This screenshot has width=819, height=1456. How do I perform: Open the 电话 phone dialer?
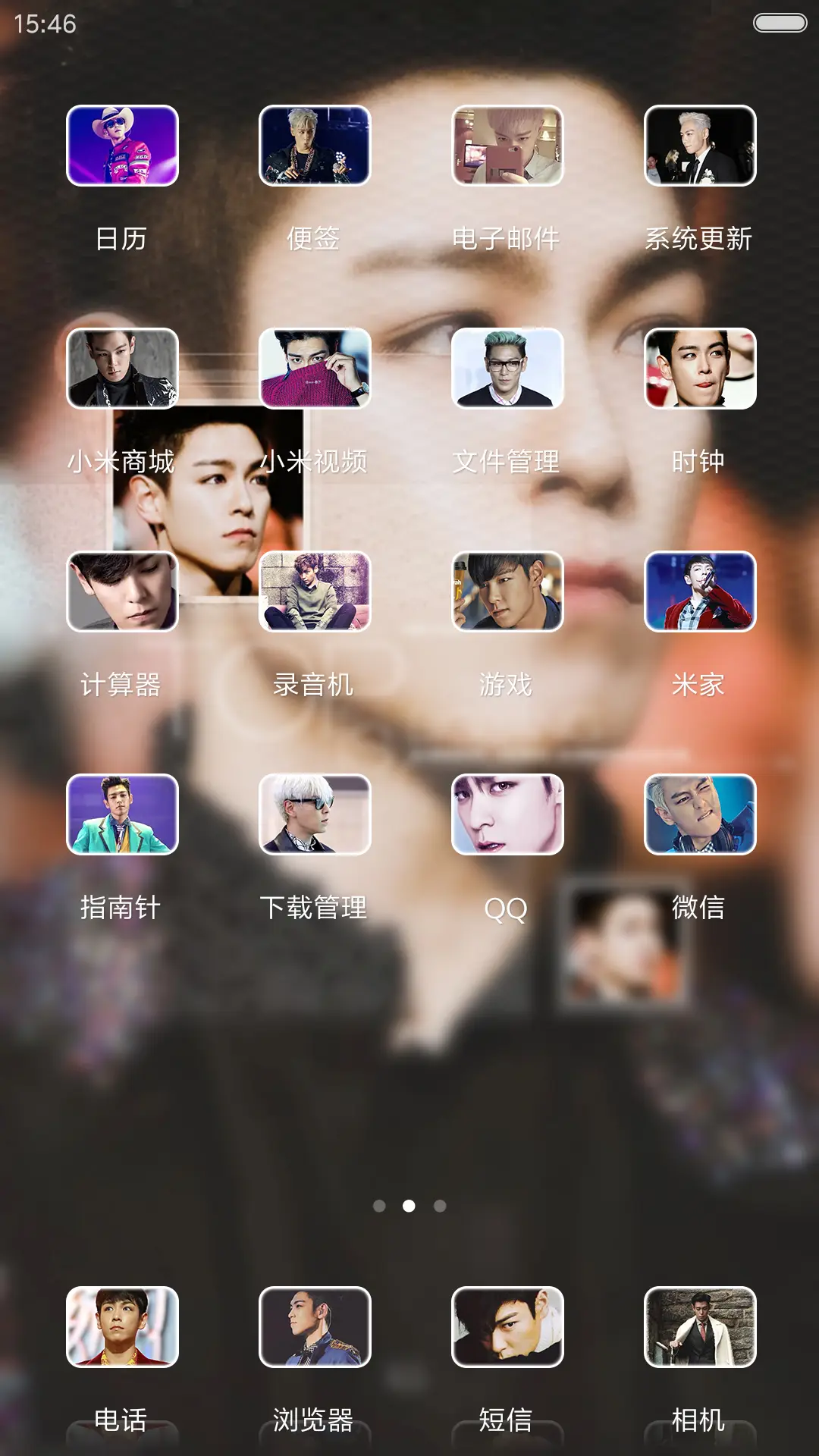(x=122, y=1327)
